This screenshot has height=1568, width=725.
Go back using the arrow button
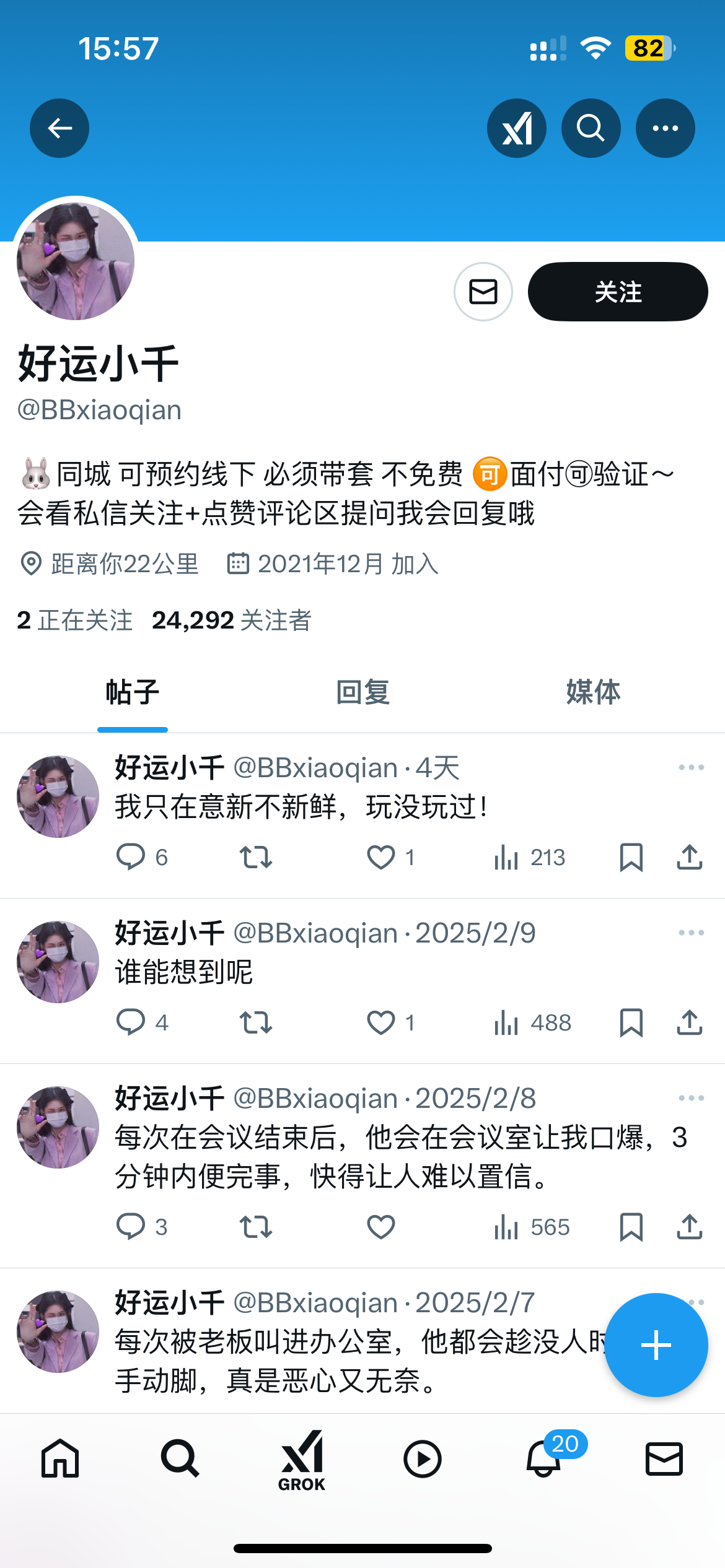(59, 128)
